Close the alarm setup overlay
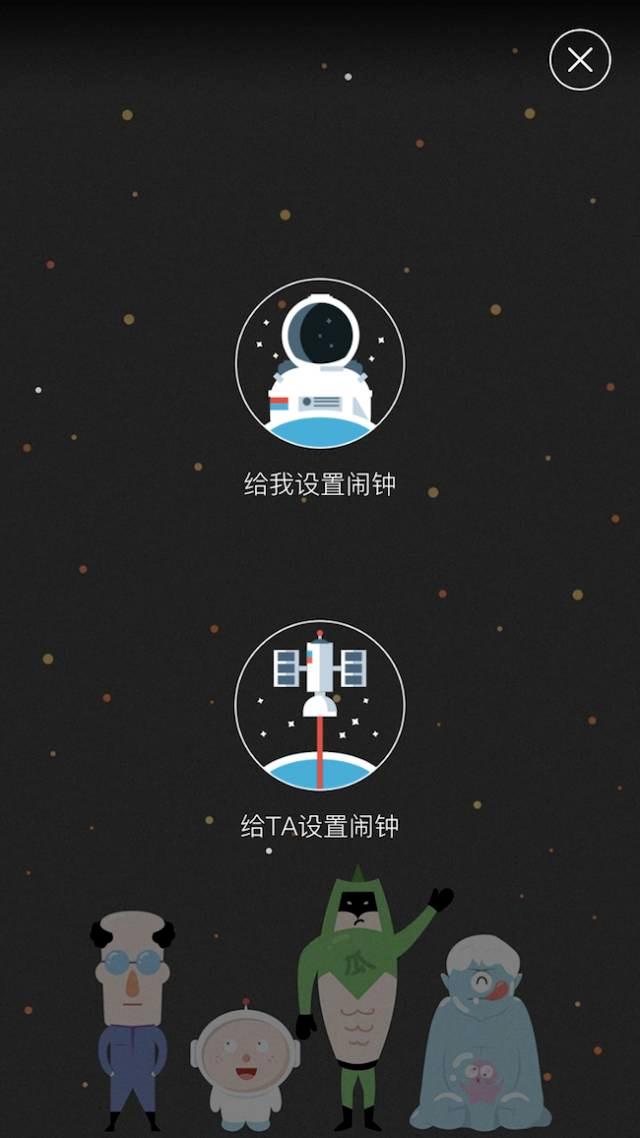640x1138 pixels. click(x=580, y=60)
